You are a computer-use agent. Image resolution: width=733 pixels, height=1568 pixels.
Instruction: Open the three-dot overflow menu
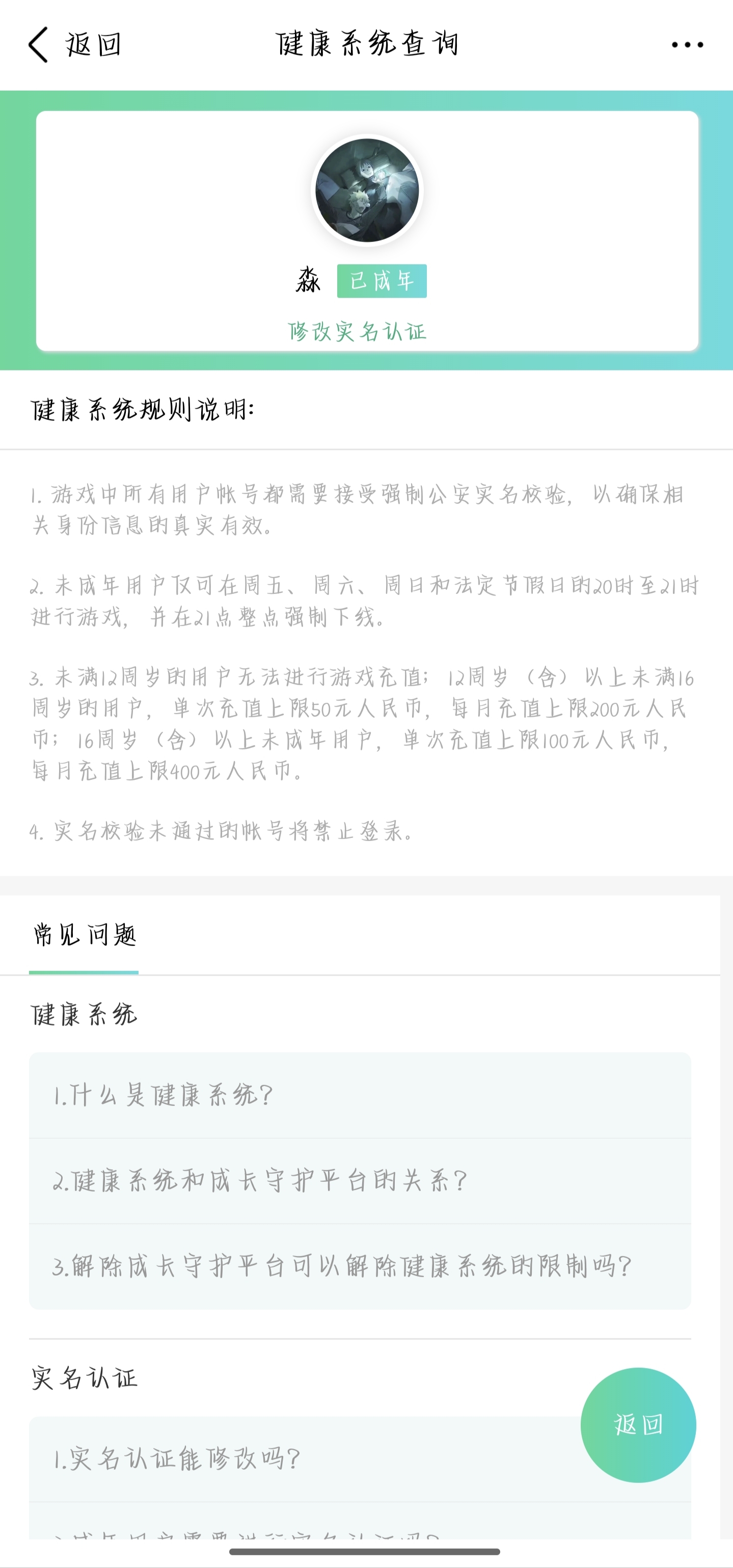(x=687, y=44)
